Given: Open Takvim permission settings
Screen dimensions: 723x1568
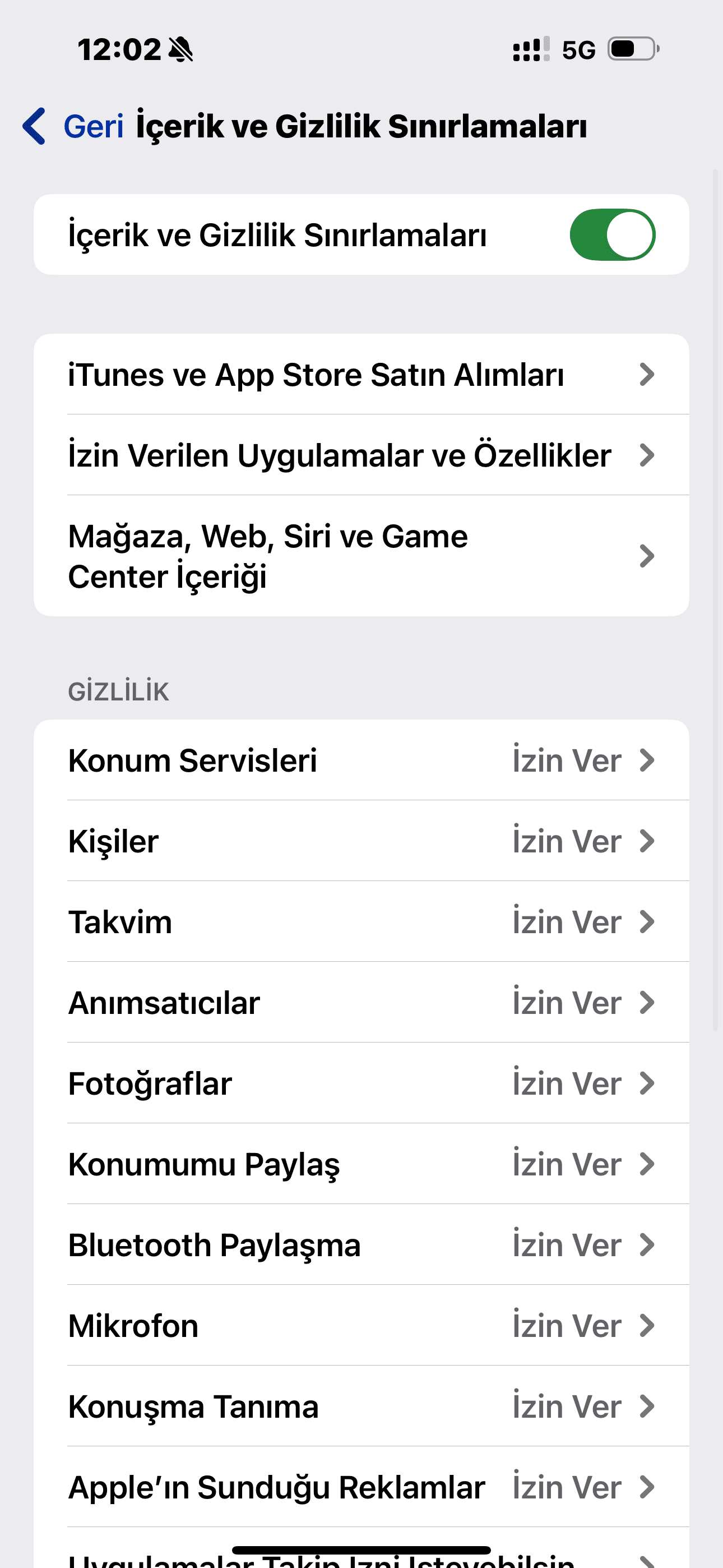Looking at the screenshot, I should 361,921.
